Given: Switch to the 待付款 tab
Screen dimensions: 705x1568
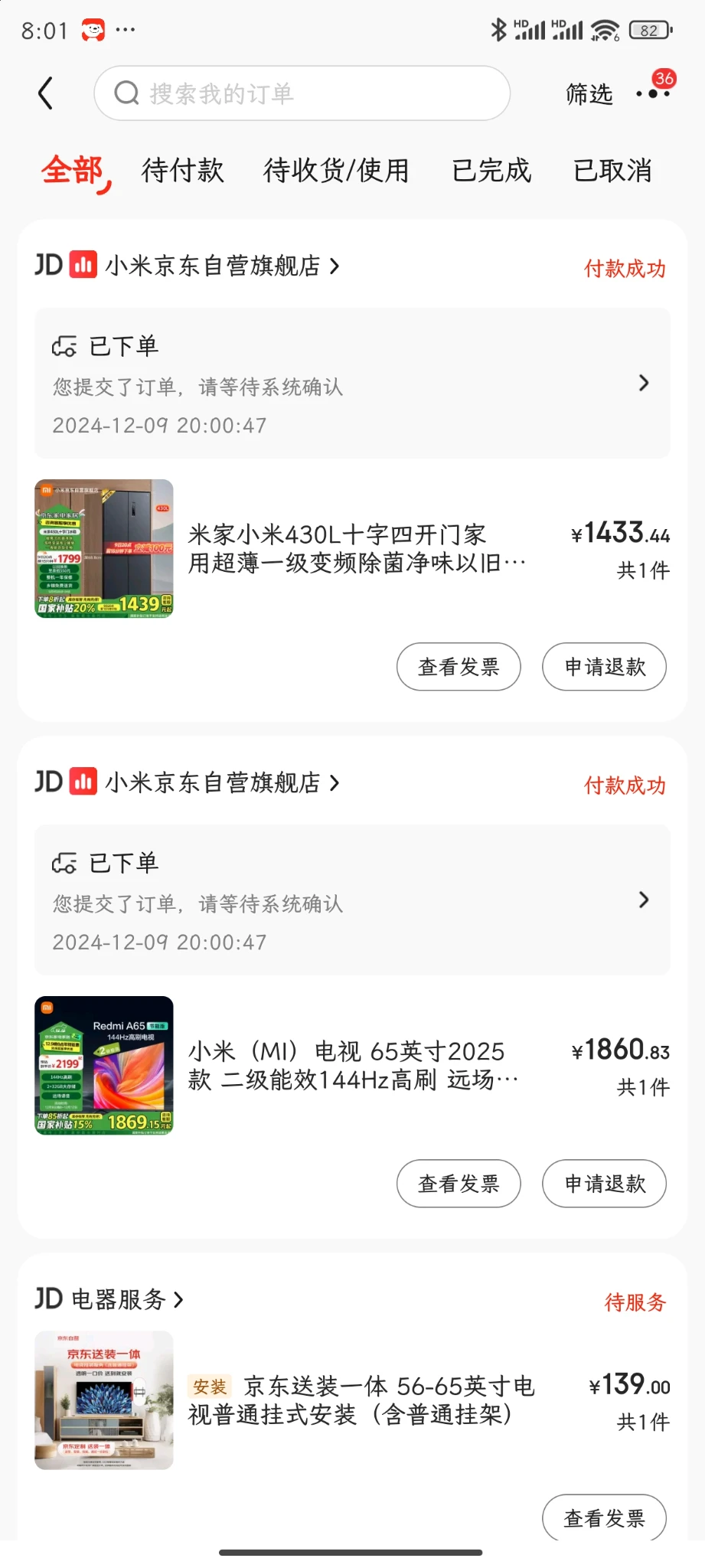Looking at the screenshot, I should pyautogui.click(x=182, y=170).
